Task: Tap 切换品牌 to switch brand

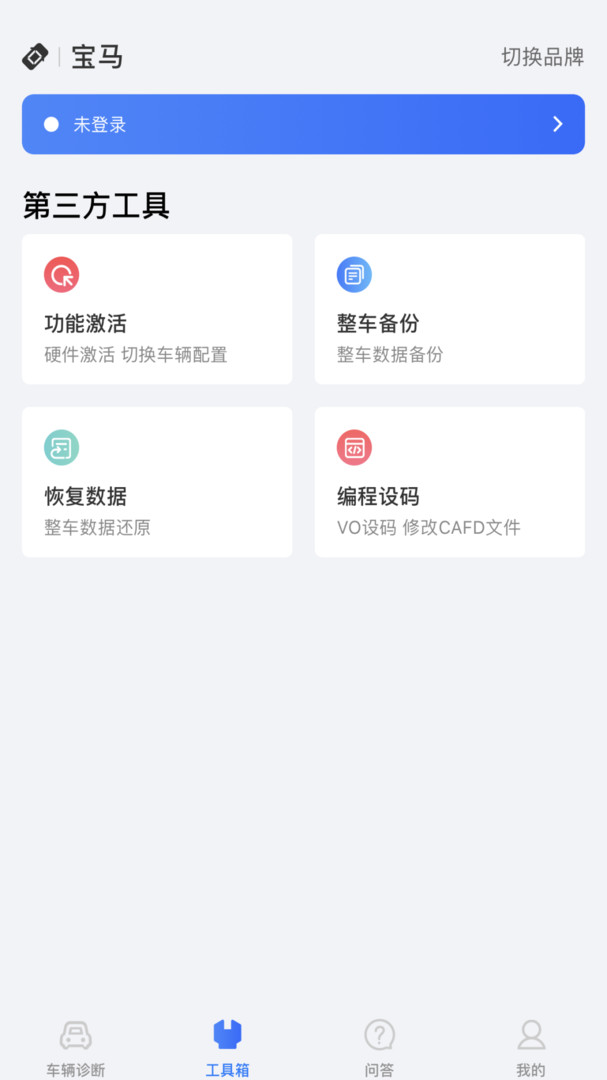Action: (542, 57)
